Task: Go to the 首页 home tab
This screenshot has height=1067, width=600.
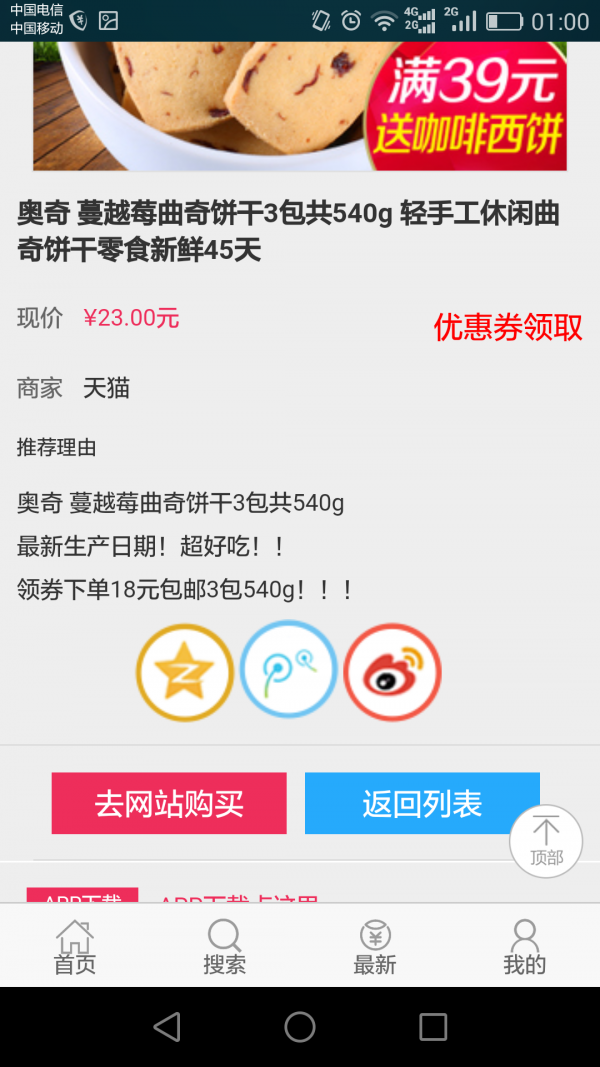Action: point(75,947)
